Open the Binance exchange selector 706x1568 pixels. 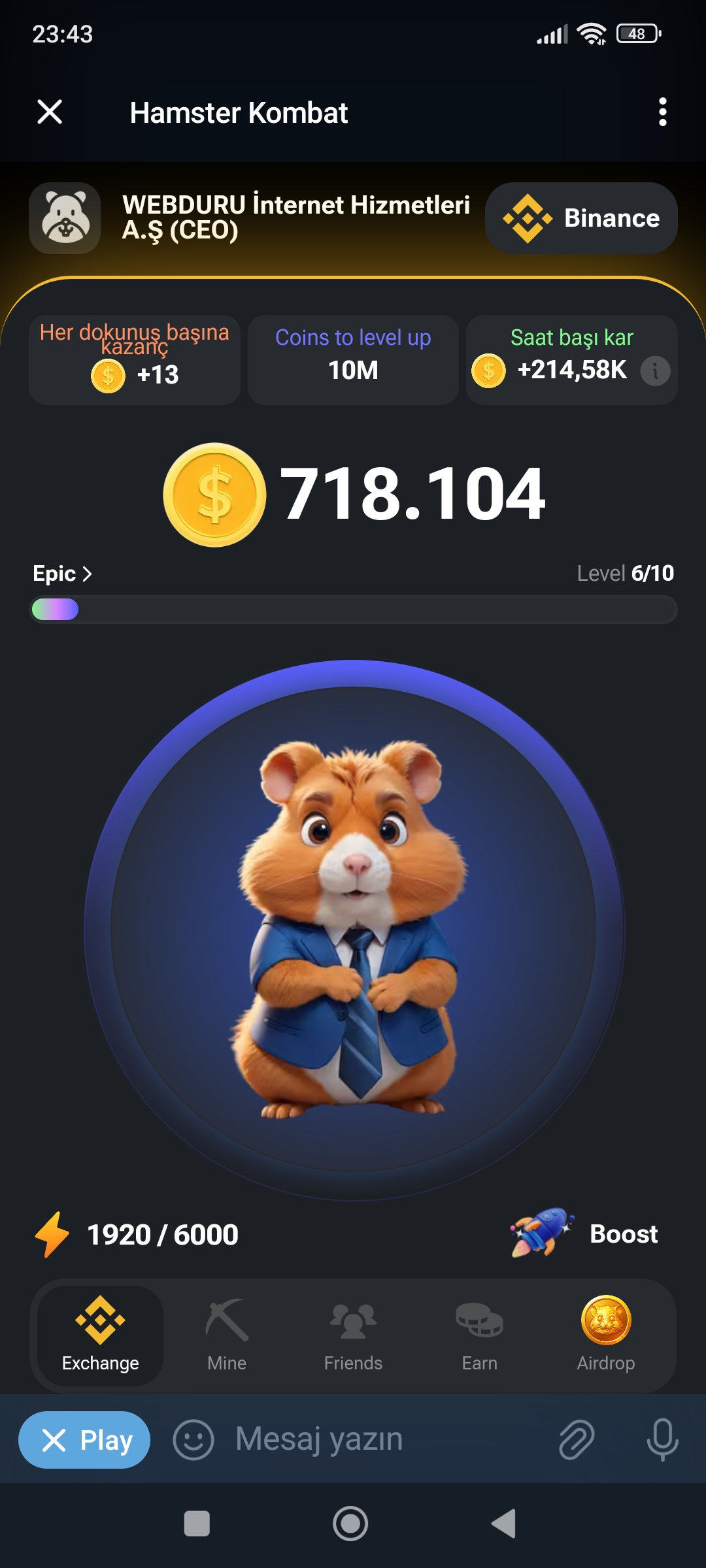pos(581,218)
